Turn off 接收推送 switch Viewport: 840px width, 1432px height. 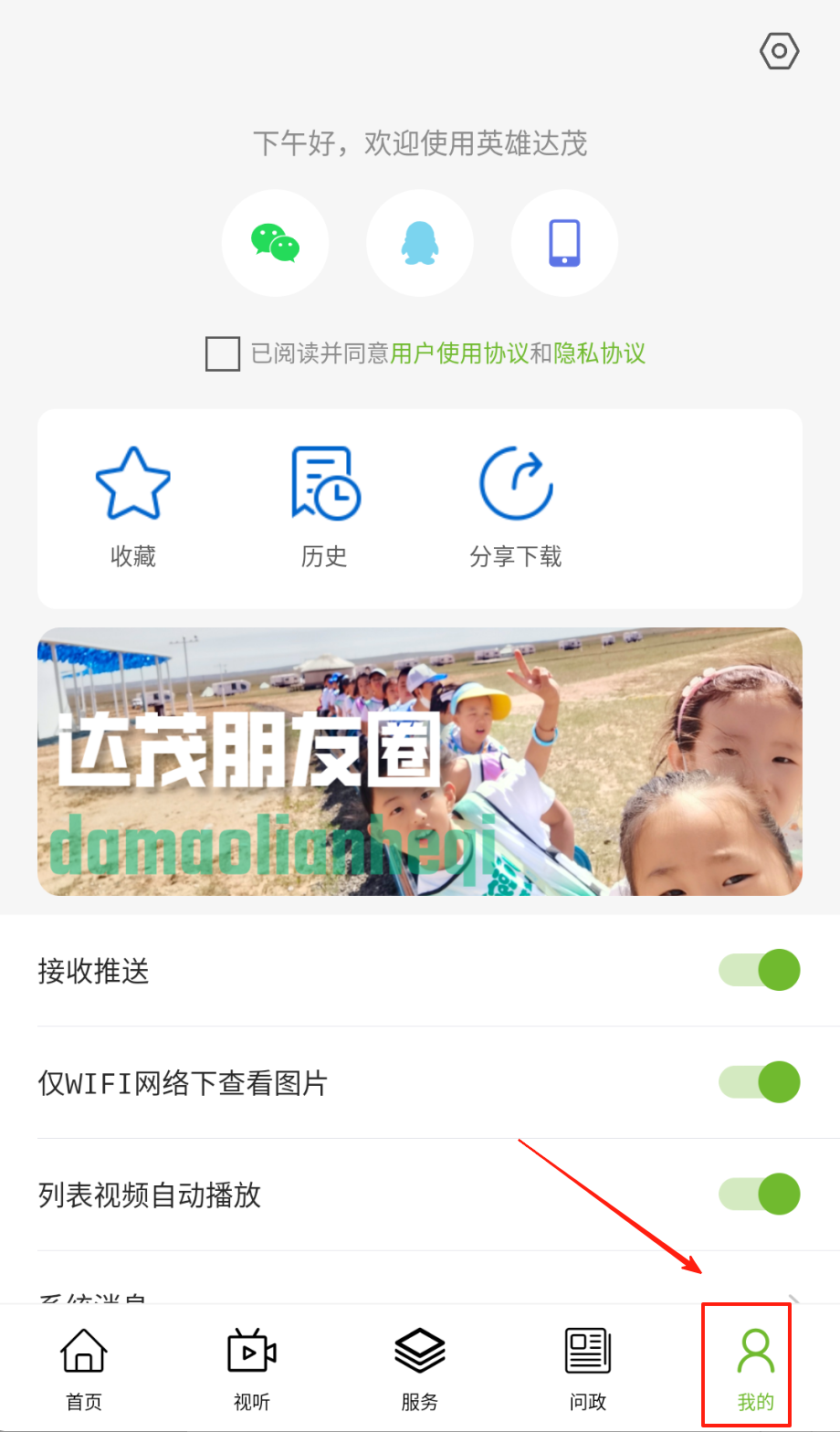[760, 969]
